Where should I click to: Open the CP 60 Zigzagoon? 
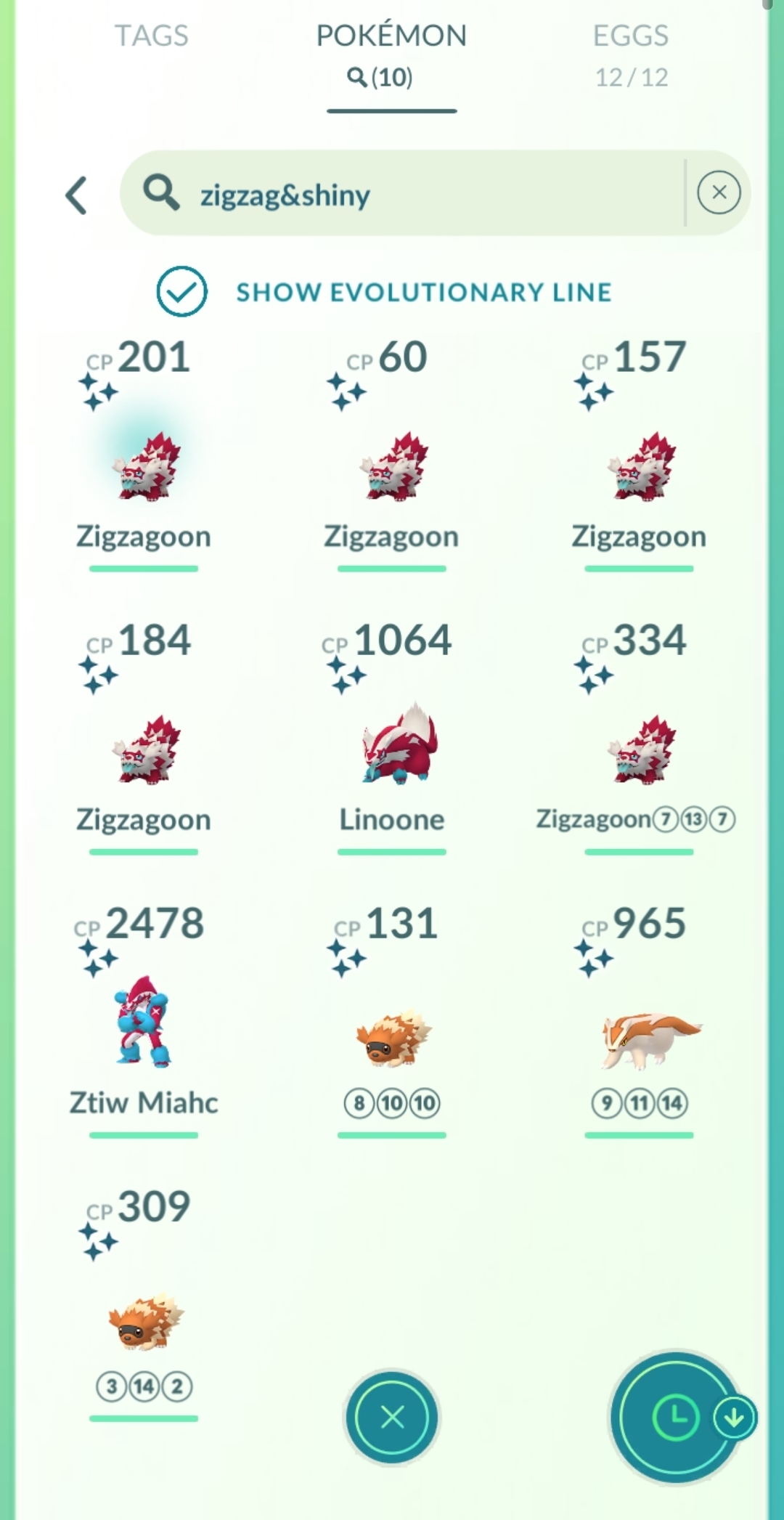391,465
